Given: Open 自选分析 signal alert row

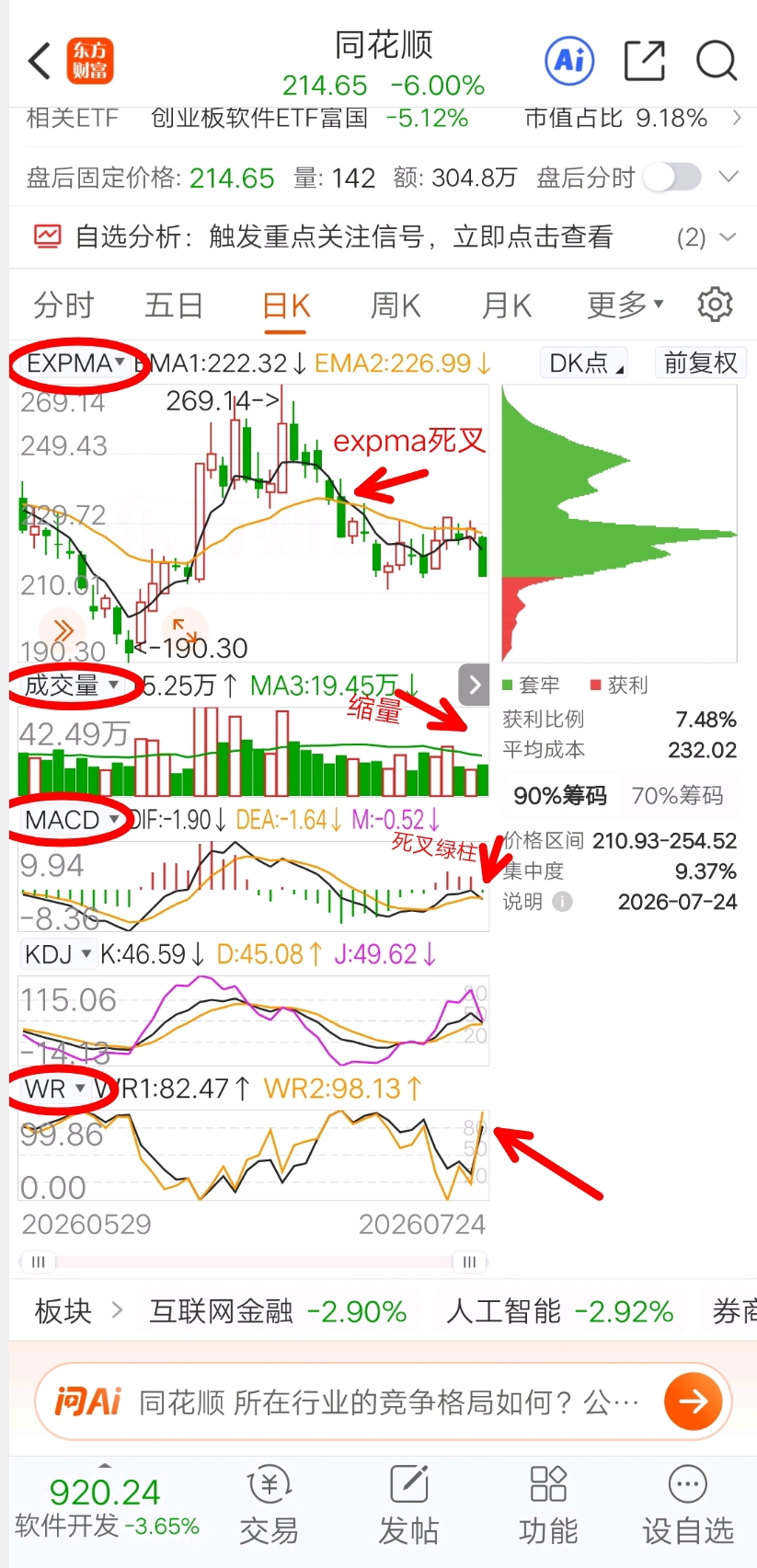Looking at the screenshot, I should pos(384,237).
